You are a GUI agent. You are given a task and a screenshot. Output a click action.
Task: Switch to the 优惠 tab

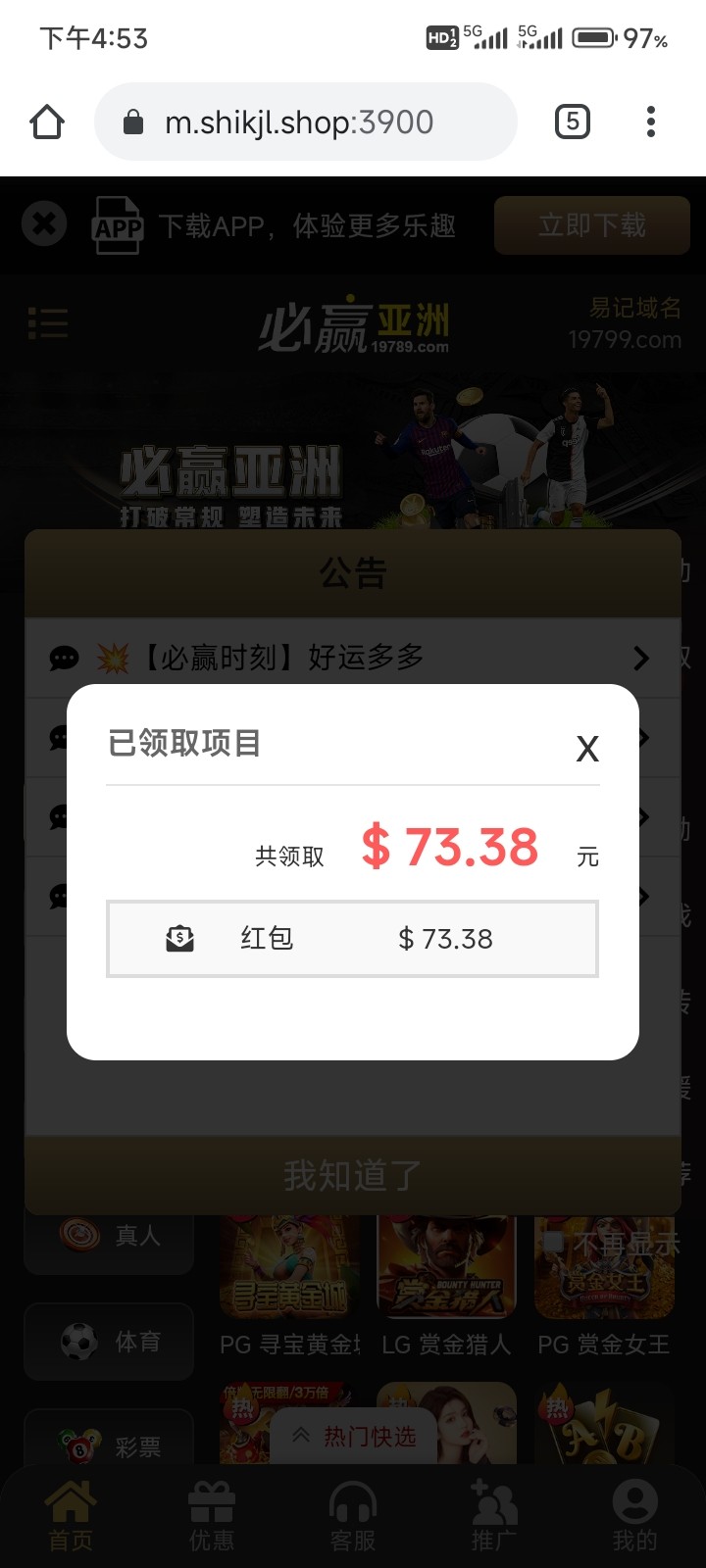(212, 1517)
